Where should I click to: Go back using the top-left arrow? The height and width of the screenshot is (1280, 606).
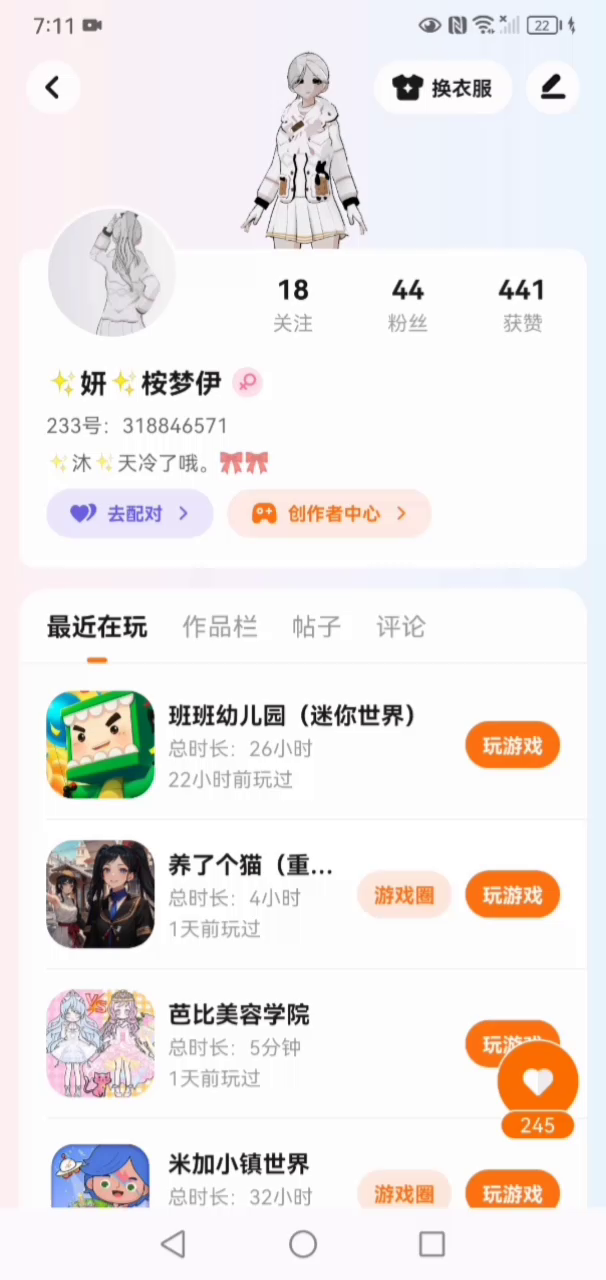point(53,88)
